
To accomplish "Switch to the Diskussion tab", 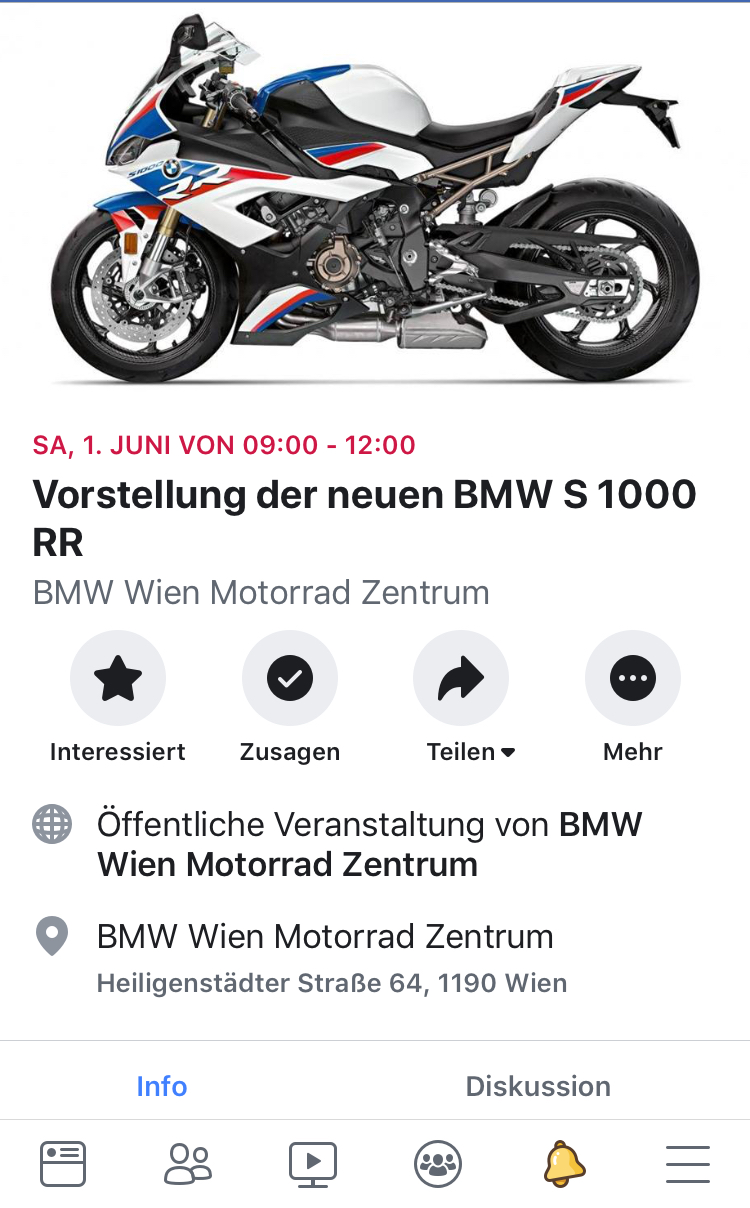I will (538, 1086).
